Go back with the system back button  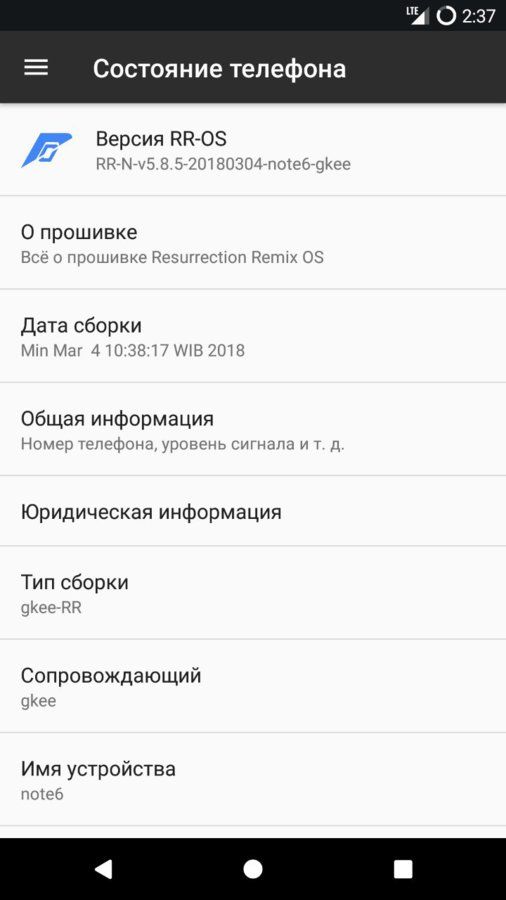[103, 869]
